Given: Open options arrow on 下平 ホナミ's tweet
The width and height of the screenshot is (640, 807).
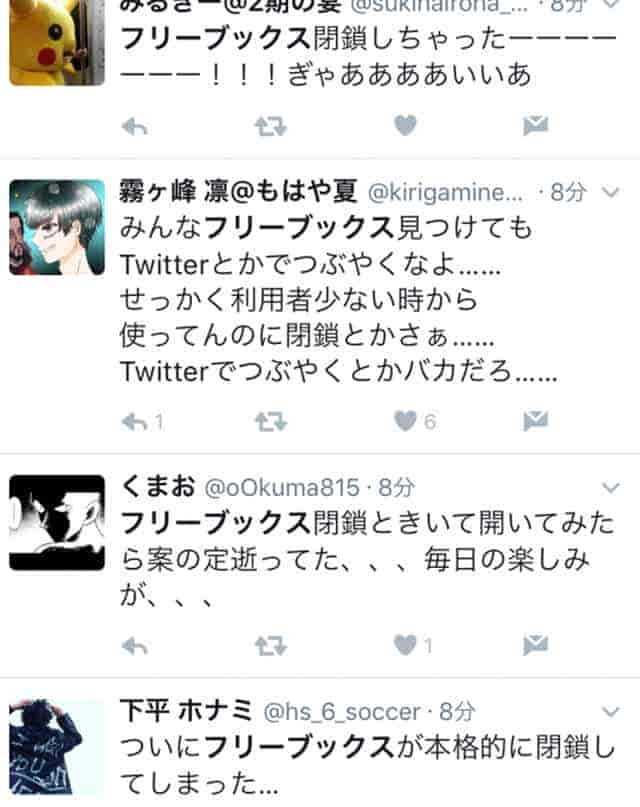Looking at the screenshot, I should point(610,711).
